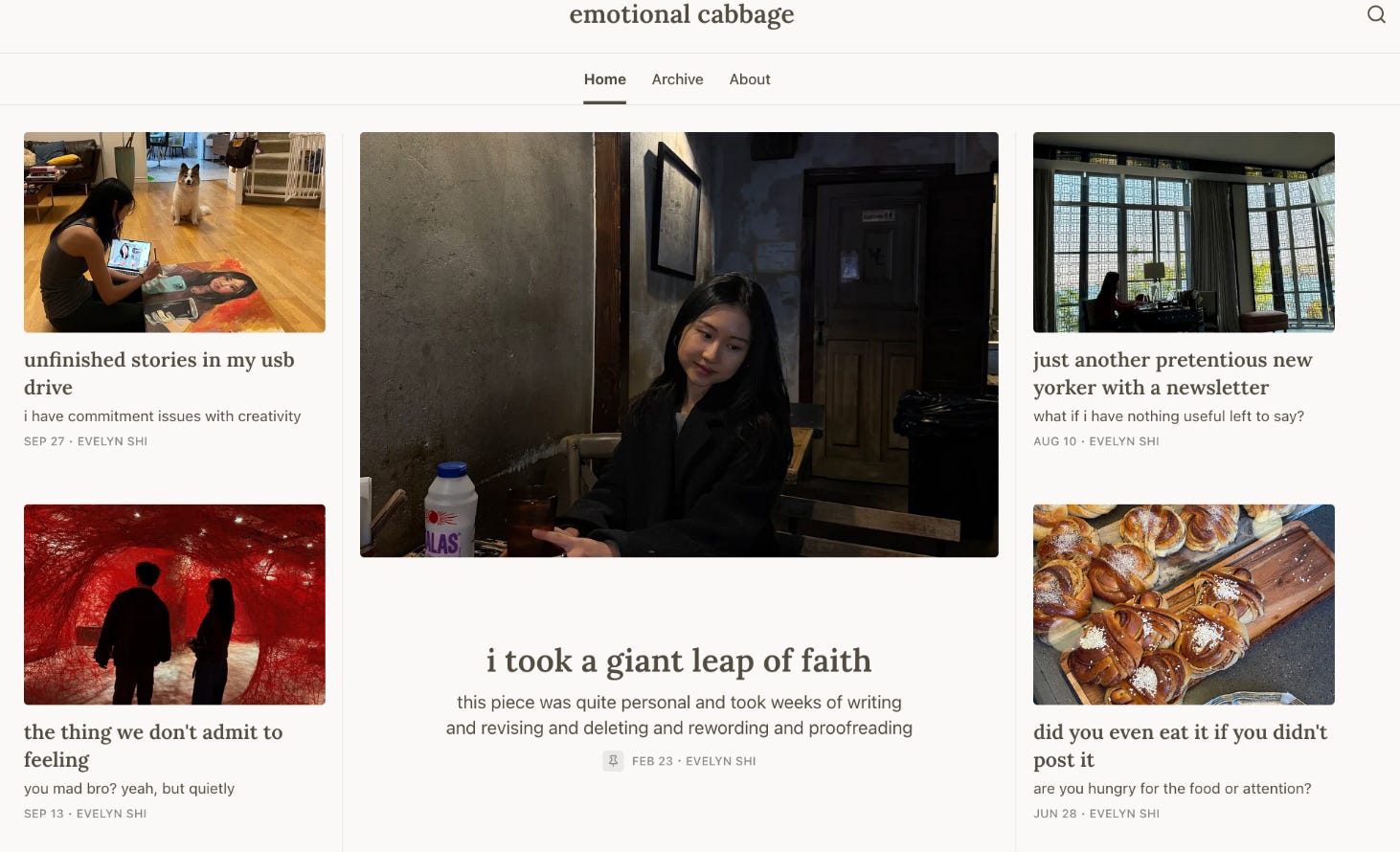Open "i took a giant leap of faith"
The width and height of the screenshot is (1400, 852).
(679, 661)
